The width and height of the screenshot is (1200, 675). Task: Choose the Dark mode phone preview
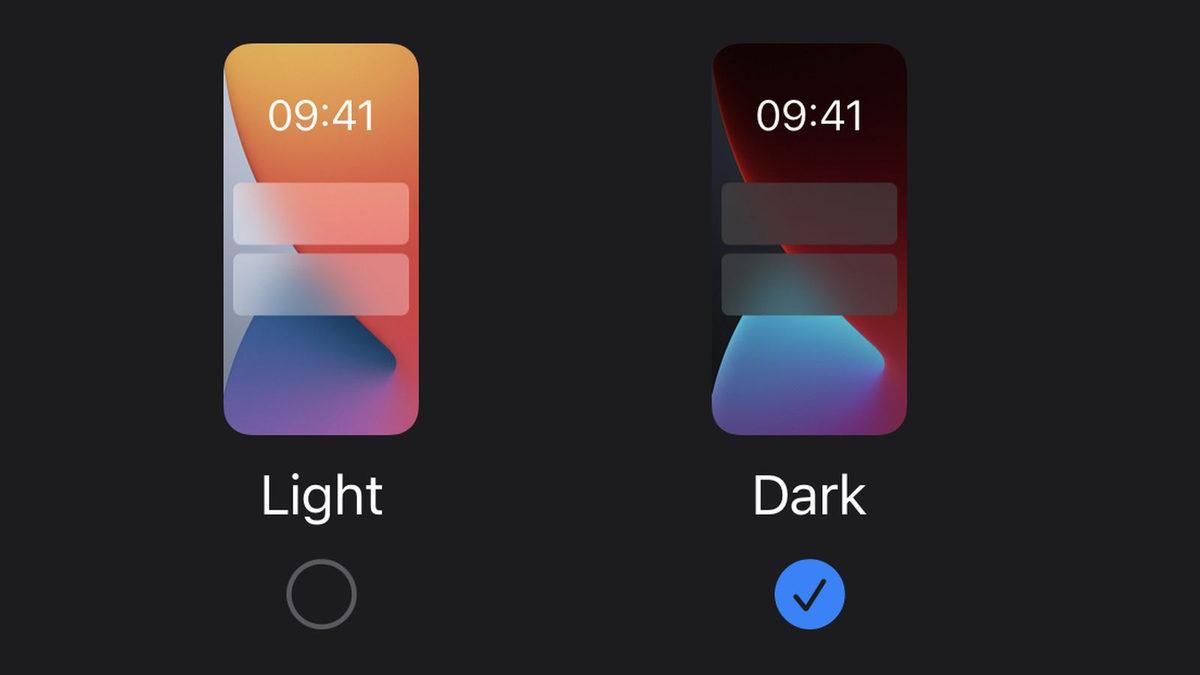pyautogui.click(x=809, y=240)
